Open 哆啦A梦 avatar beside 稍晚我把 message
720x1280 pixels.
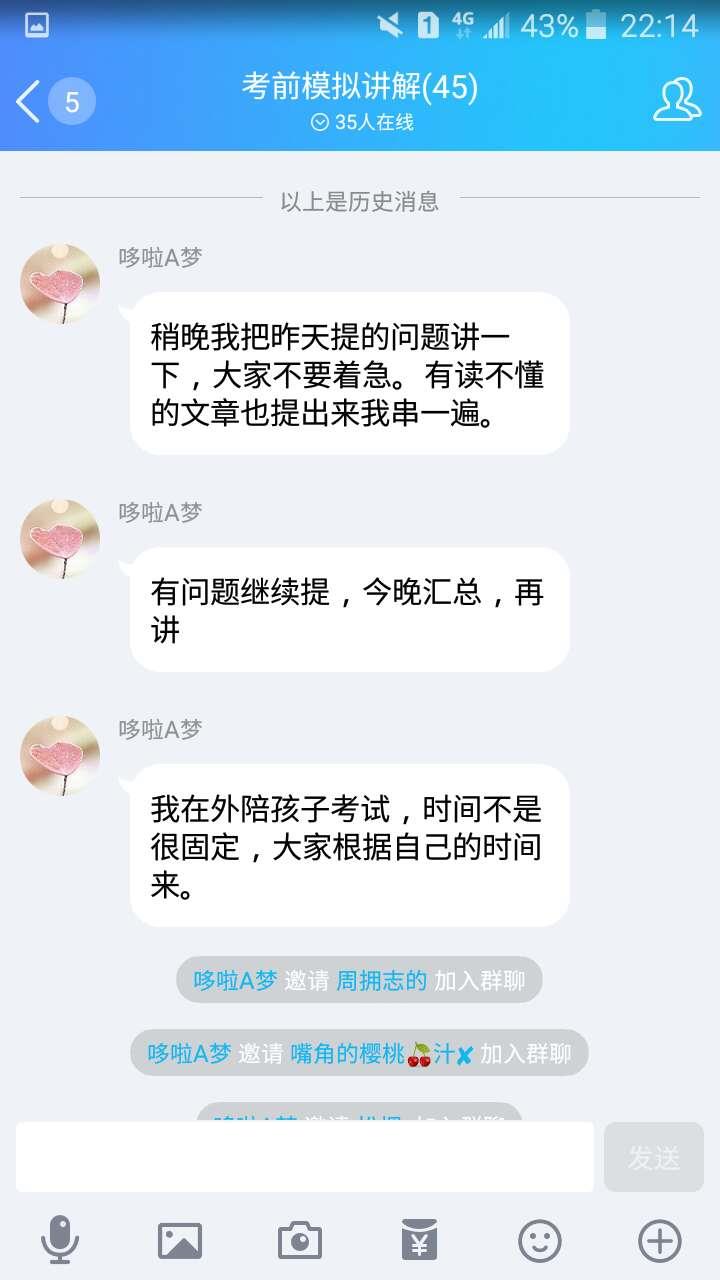(60, 284)
